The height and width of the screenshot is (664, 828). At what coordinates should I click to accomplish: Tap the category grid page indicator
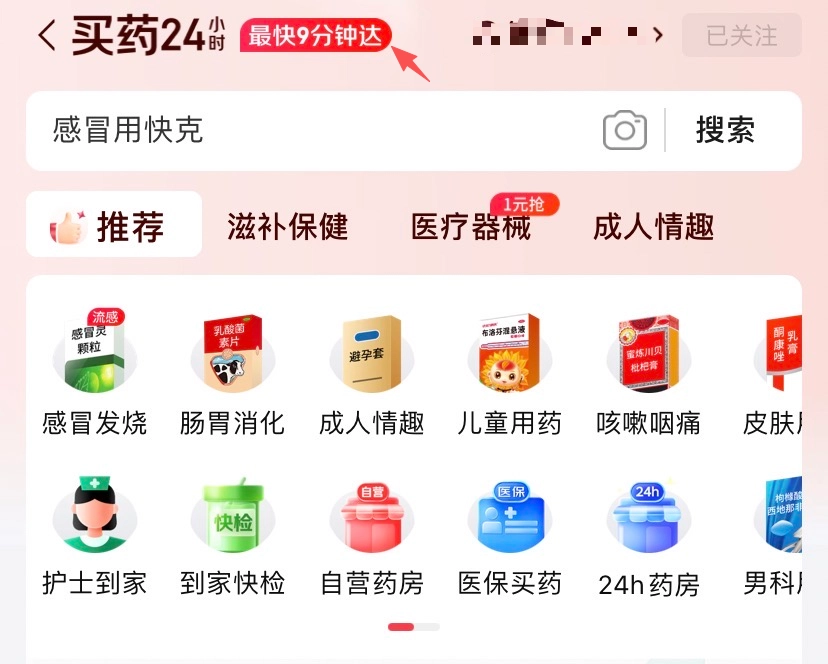pyautogui.click(x=413, y=627)
